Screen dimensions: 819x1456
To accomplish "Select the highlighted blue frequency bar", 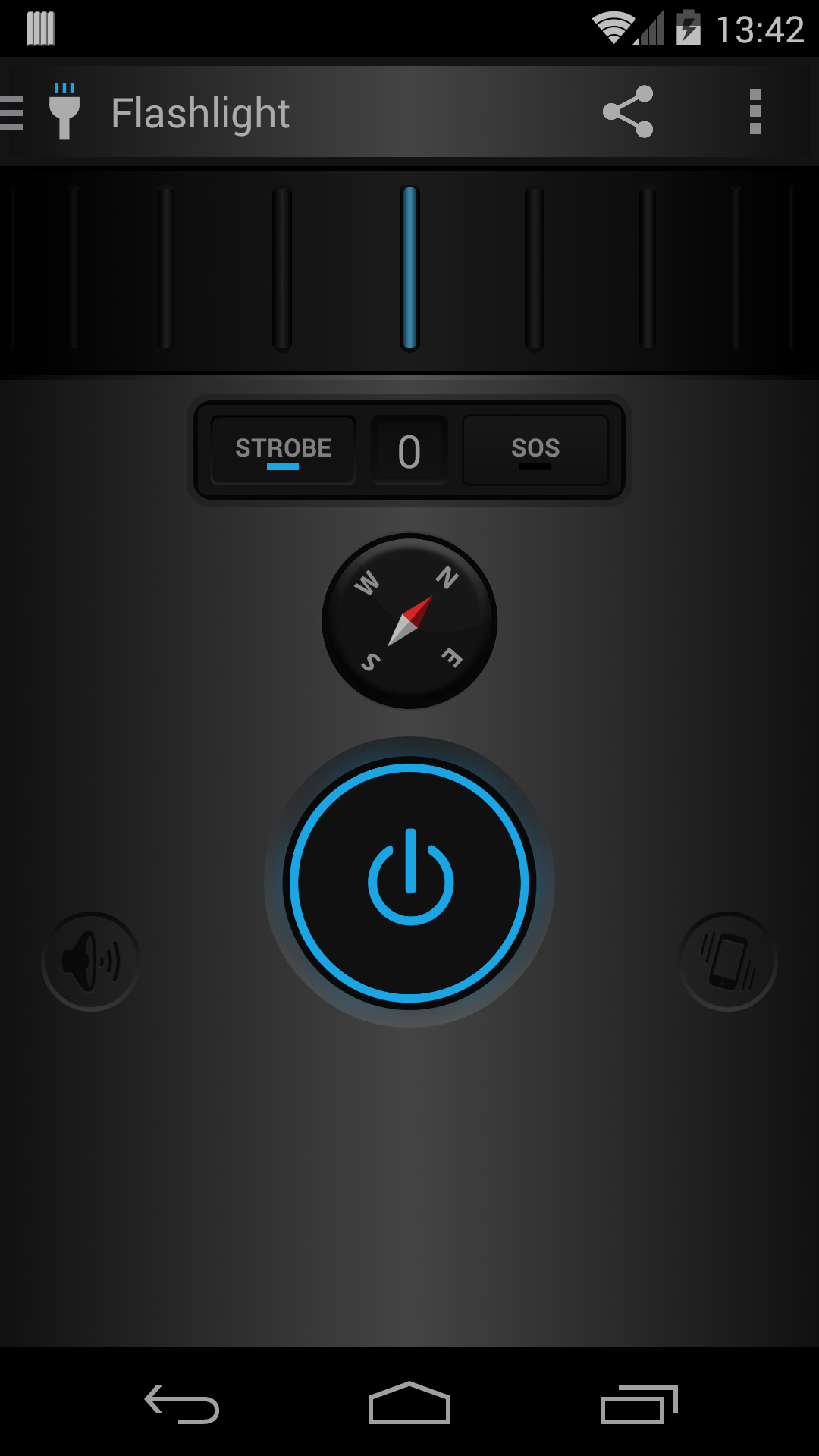I will pos(409,268).
